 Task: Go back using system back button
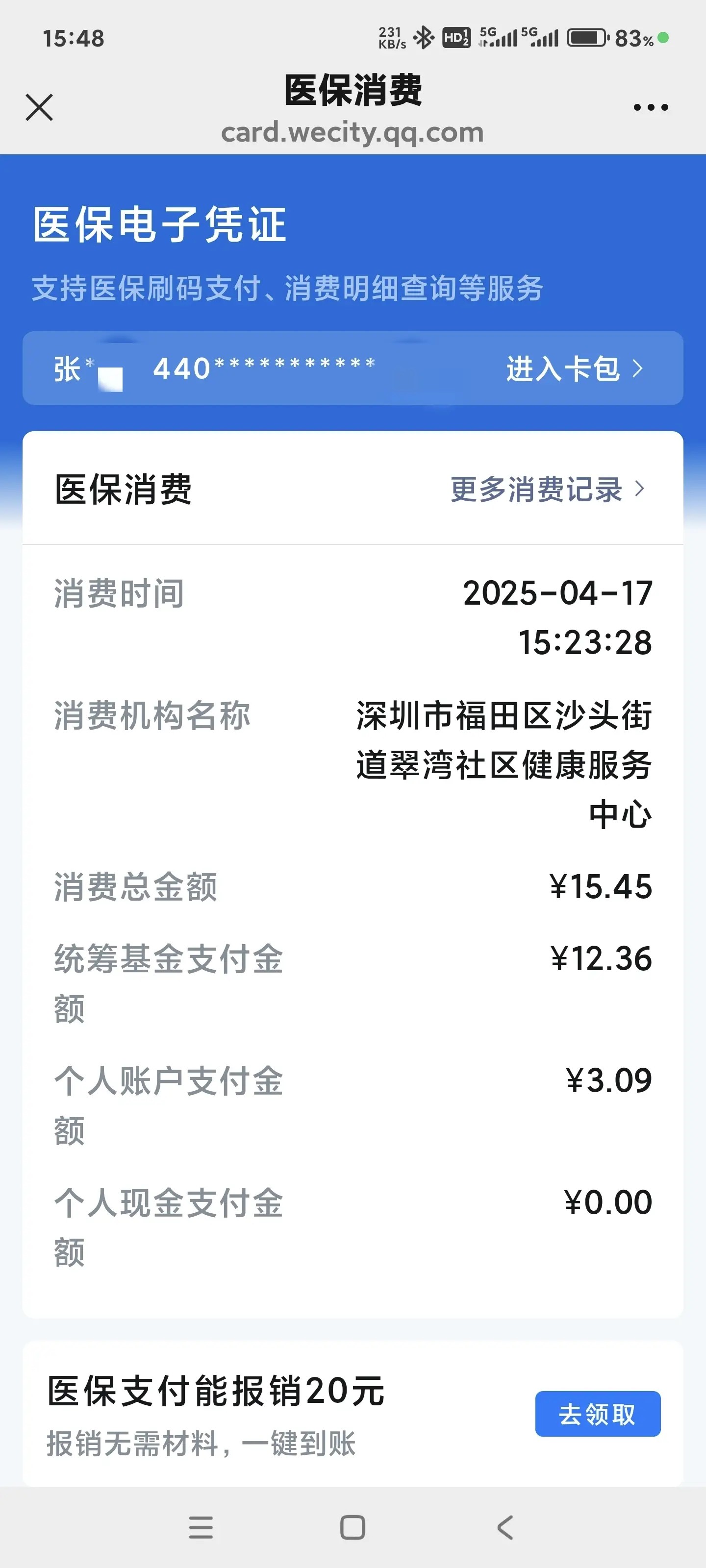click(505, 1527)
